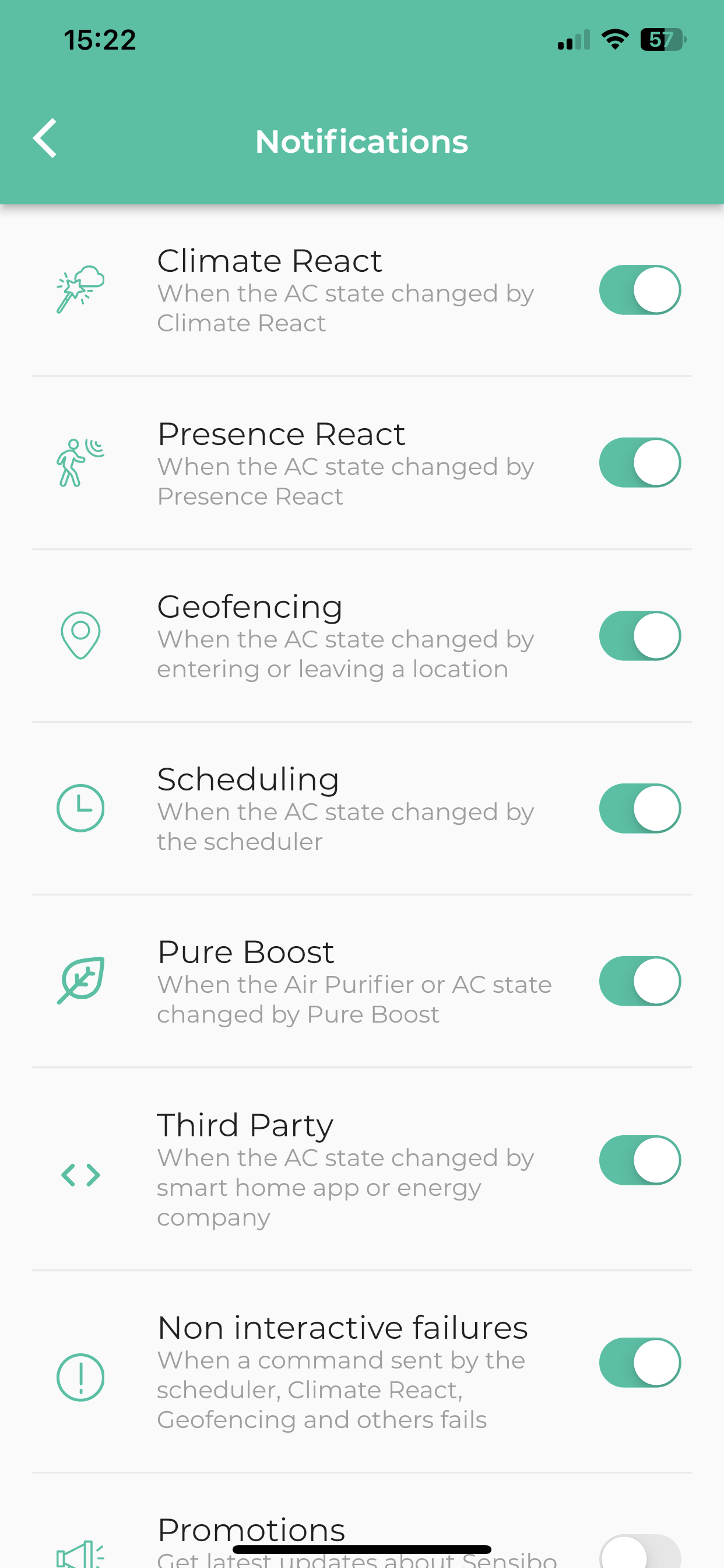Enable Promotions notifications
Viewport: 724px width, 1568px height.
(639, 1552)
